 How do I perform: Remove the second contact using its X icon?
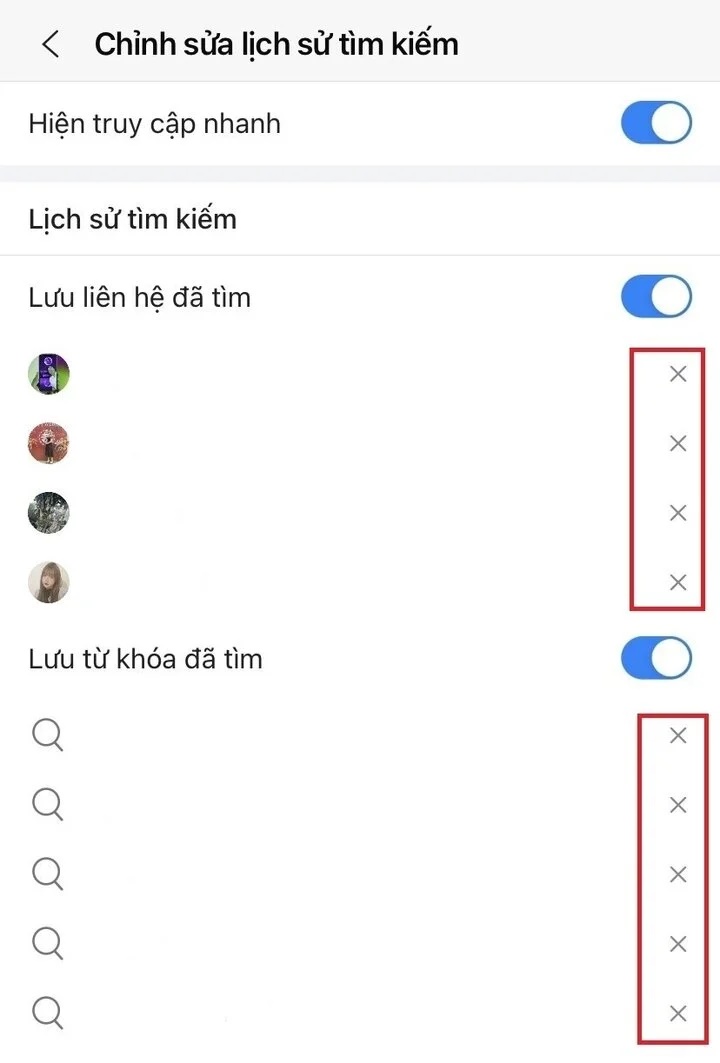pyautogui.click(x=678, y=443)
